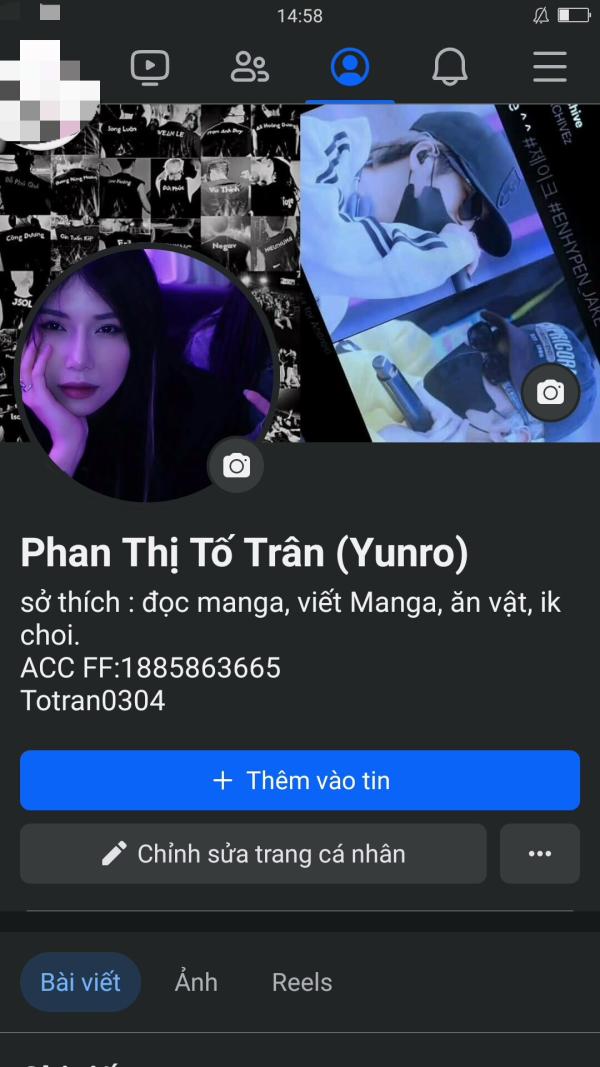Open the notifications bell
This screenshot has height=1067, width=600.
(x=450, y=67)
